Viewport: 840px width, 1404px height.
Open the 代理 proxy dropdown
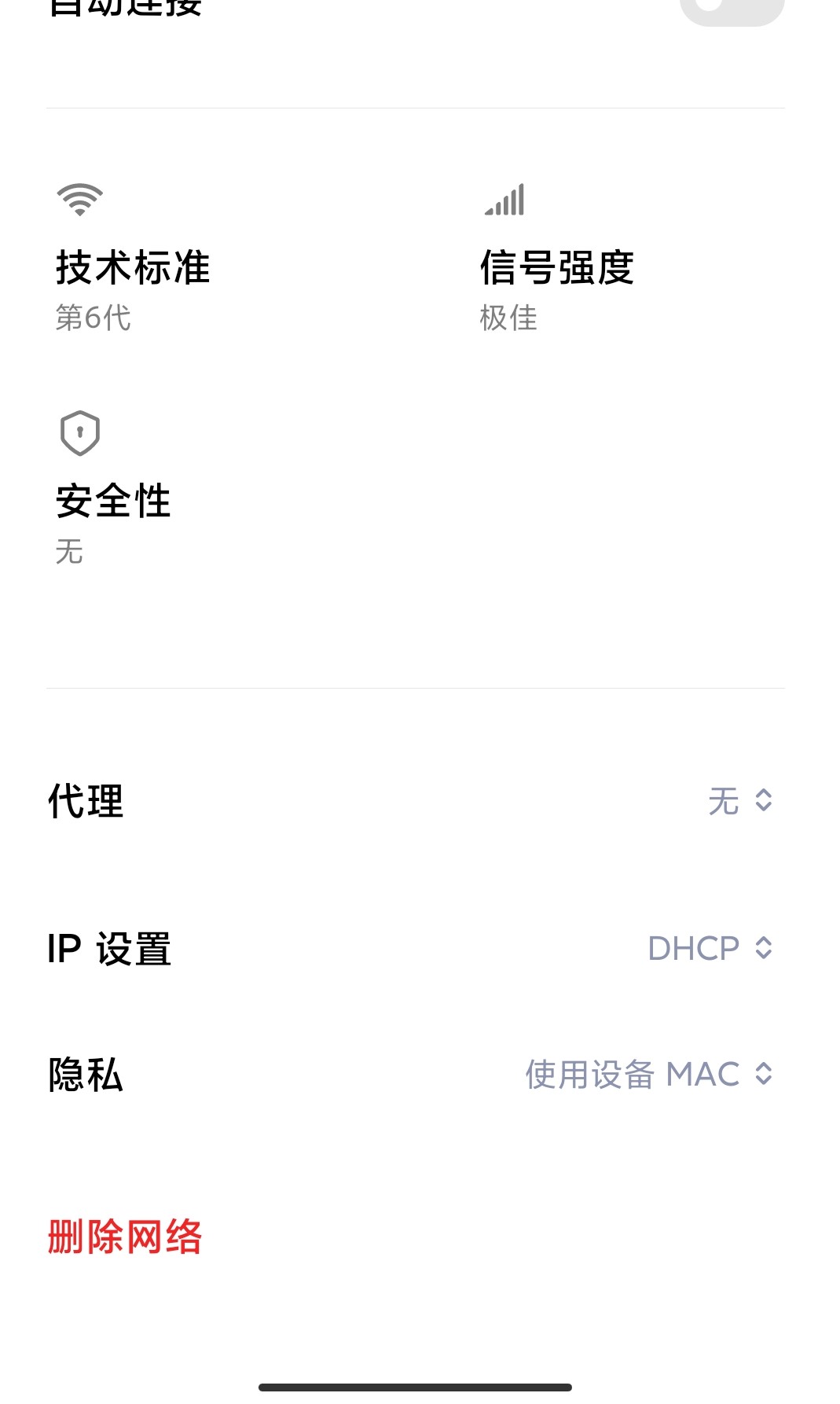pyautogui.click(x=739, y=801)
